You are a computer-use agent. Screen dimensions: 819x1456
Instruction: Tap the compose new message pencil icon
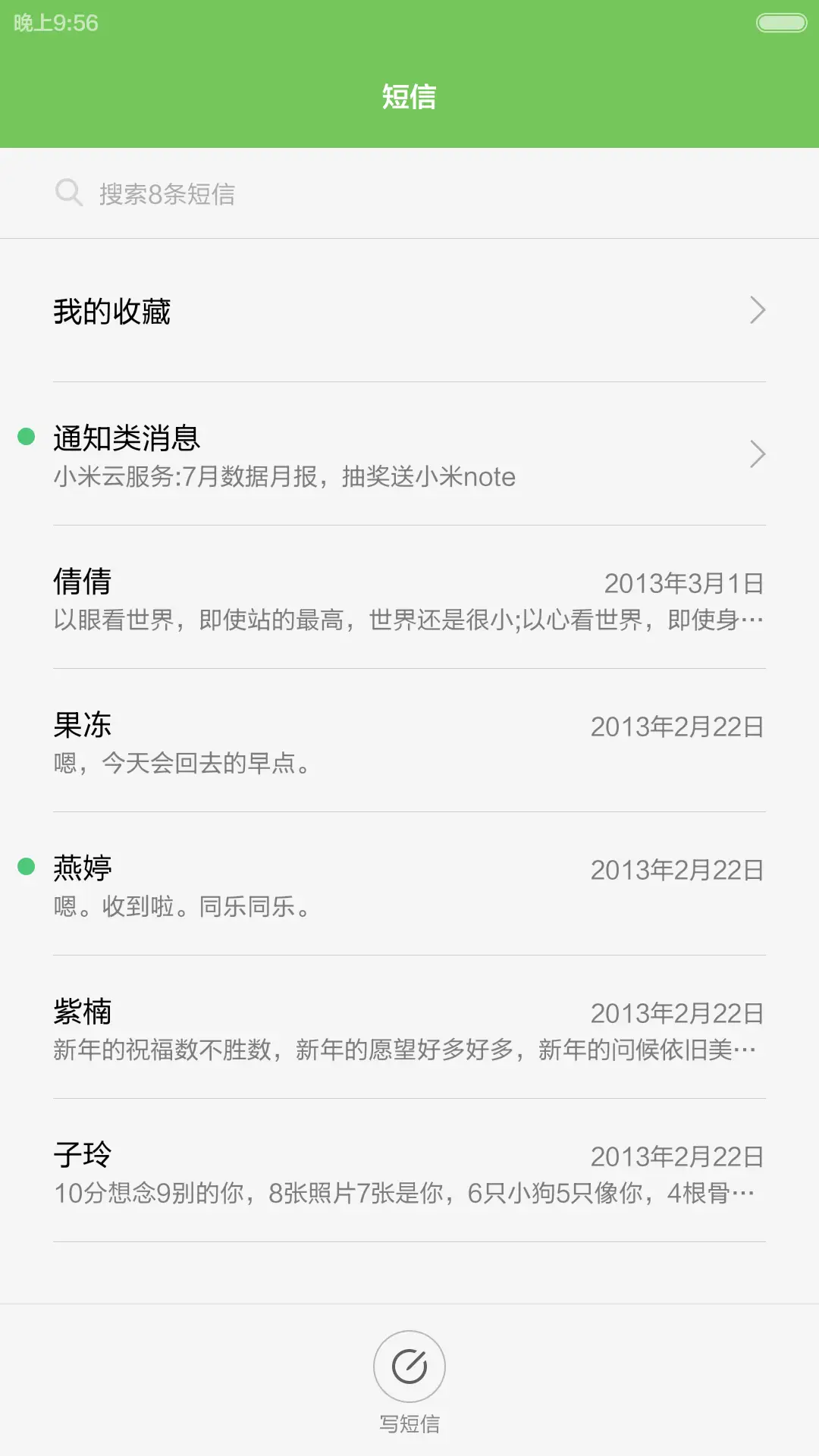(x=409, y=1365)
